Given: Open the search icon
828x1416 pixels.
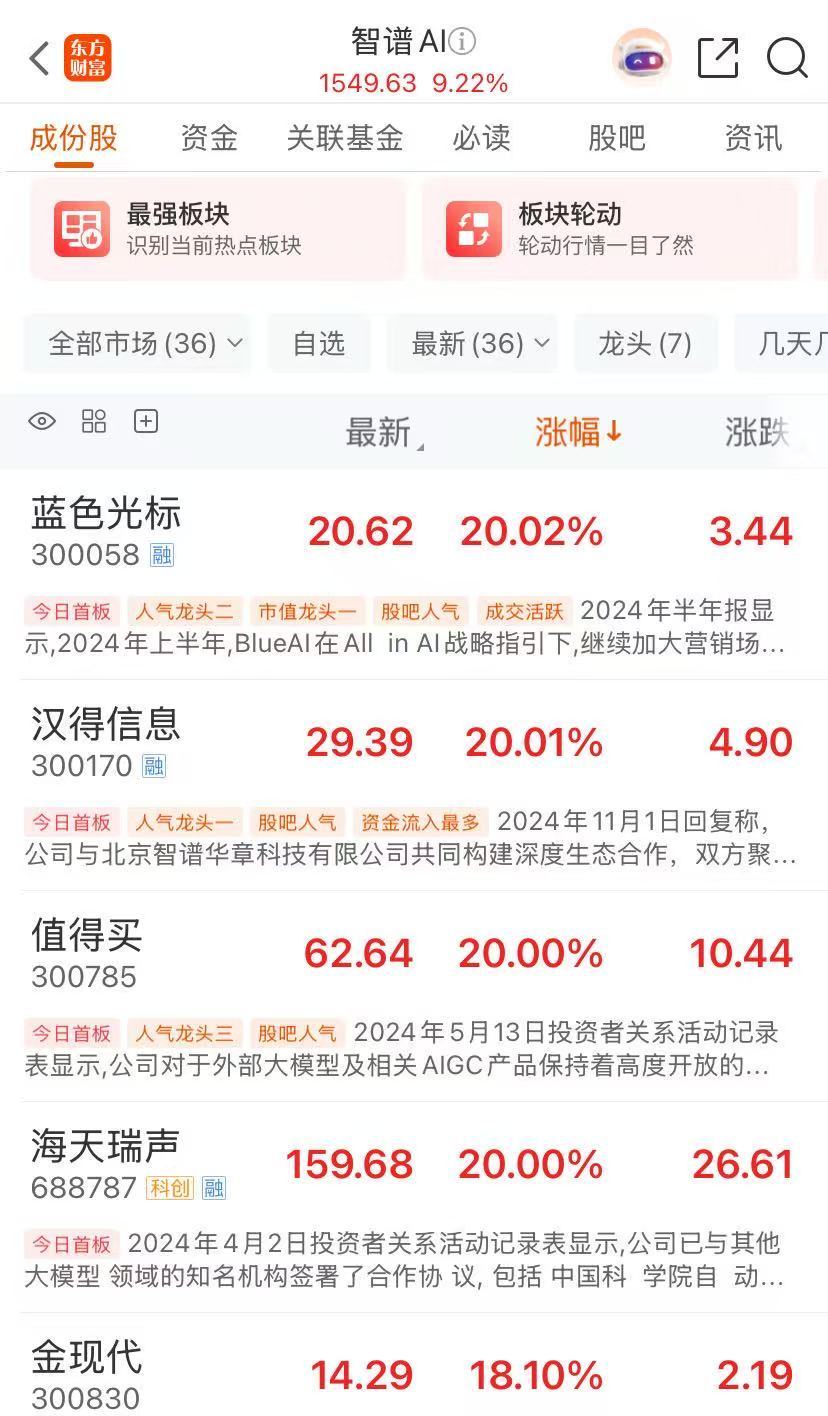Looking at the screenshot, I should [x=789, y=58].
